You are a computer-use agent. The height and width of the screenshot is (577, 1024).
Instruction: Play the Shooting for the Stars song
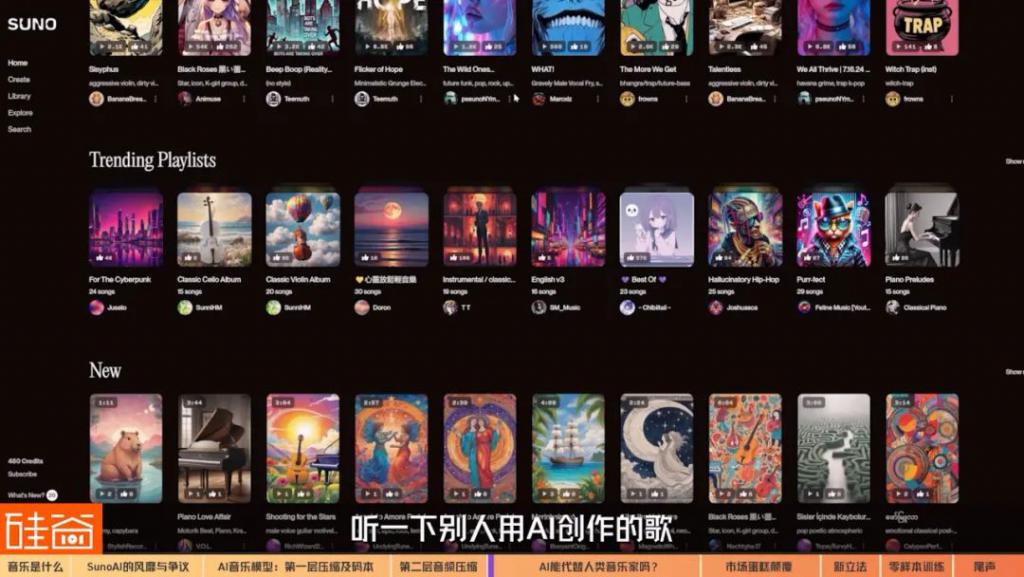[x=302, y=447]
